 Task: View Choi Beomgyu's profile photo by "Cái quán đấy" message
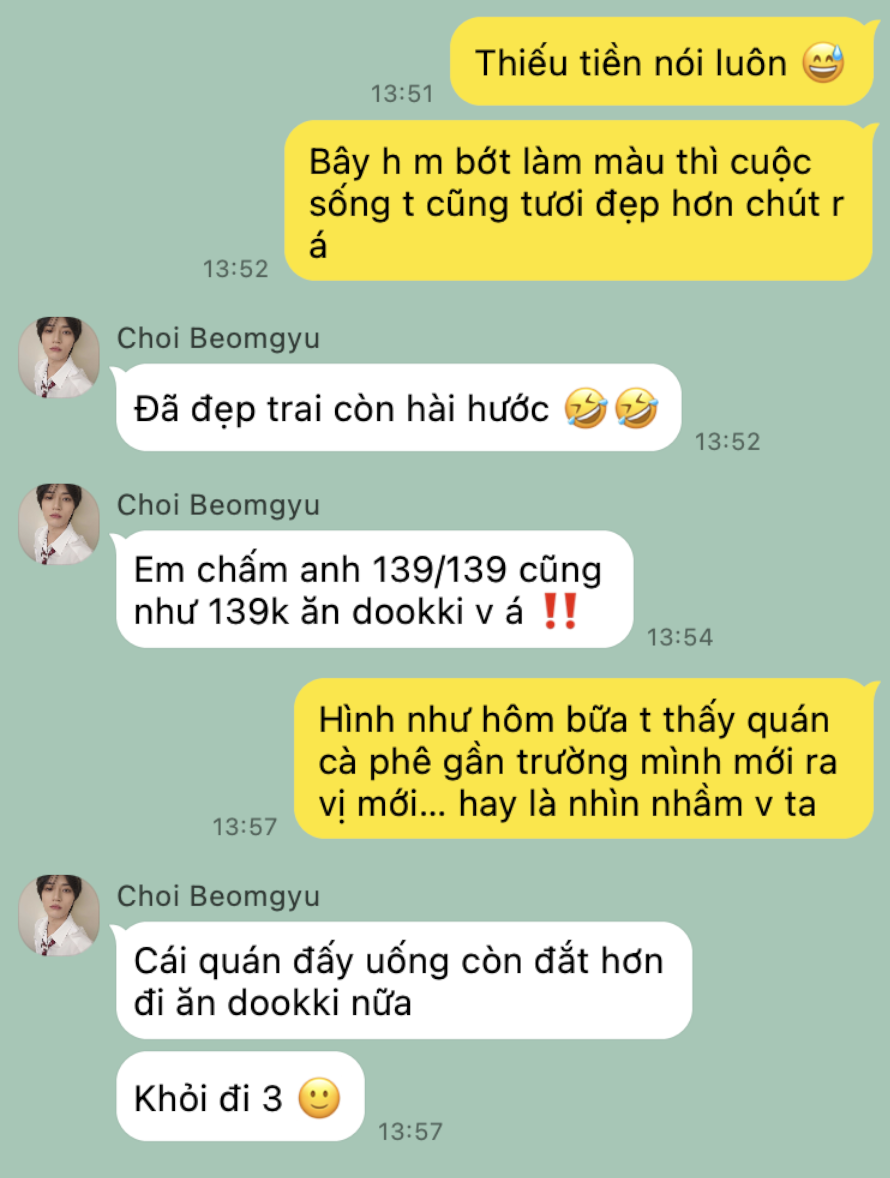tap(59, 915)
